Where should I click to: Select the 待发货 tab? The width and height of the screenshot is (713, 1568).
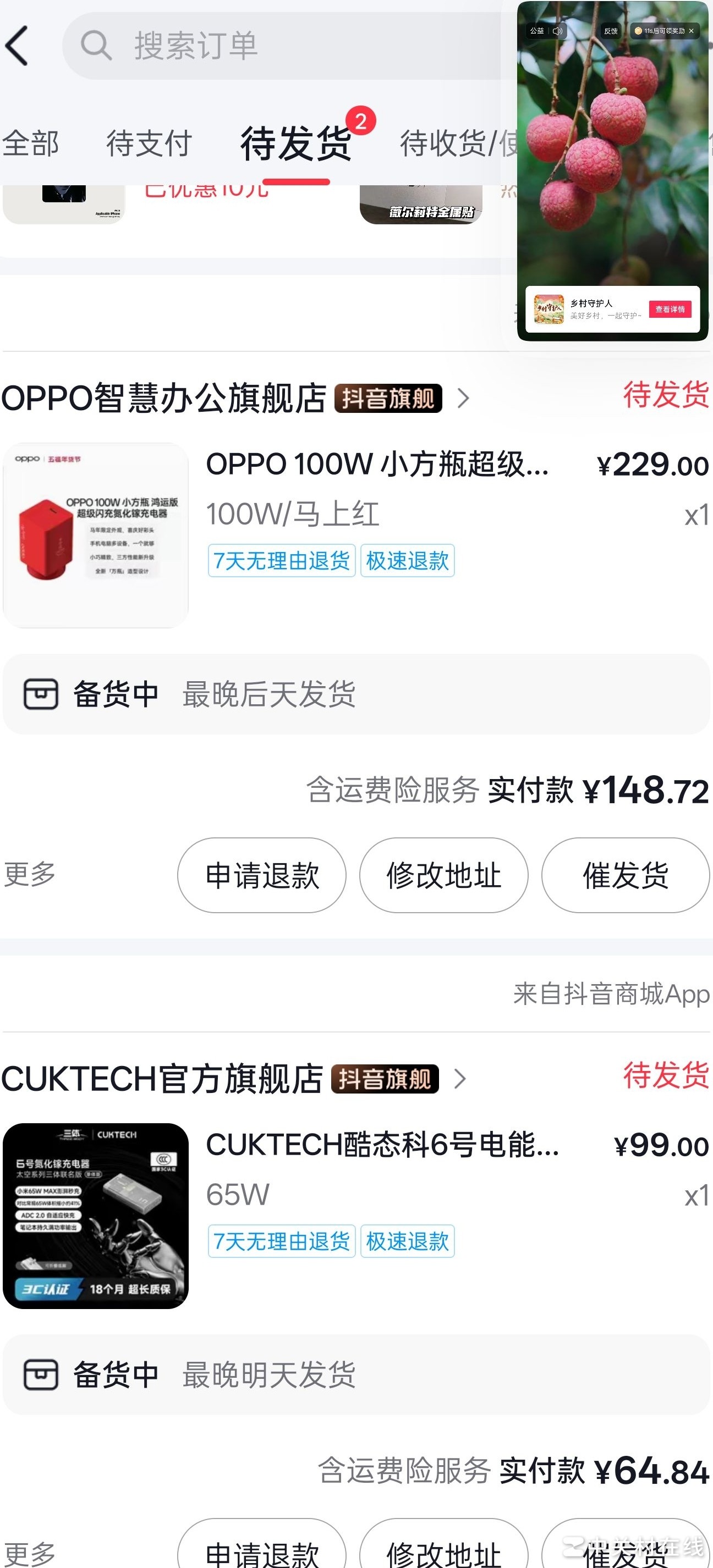point(296,143)
